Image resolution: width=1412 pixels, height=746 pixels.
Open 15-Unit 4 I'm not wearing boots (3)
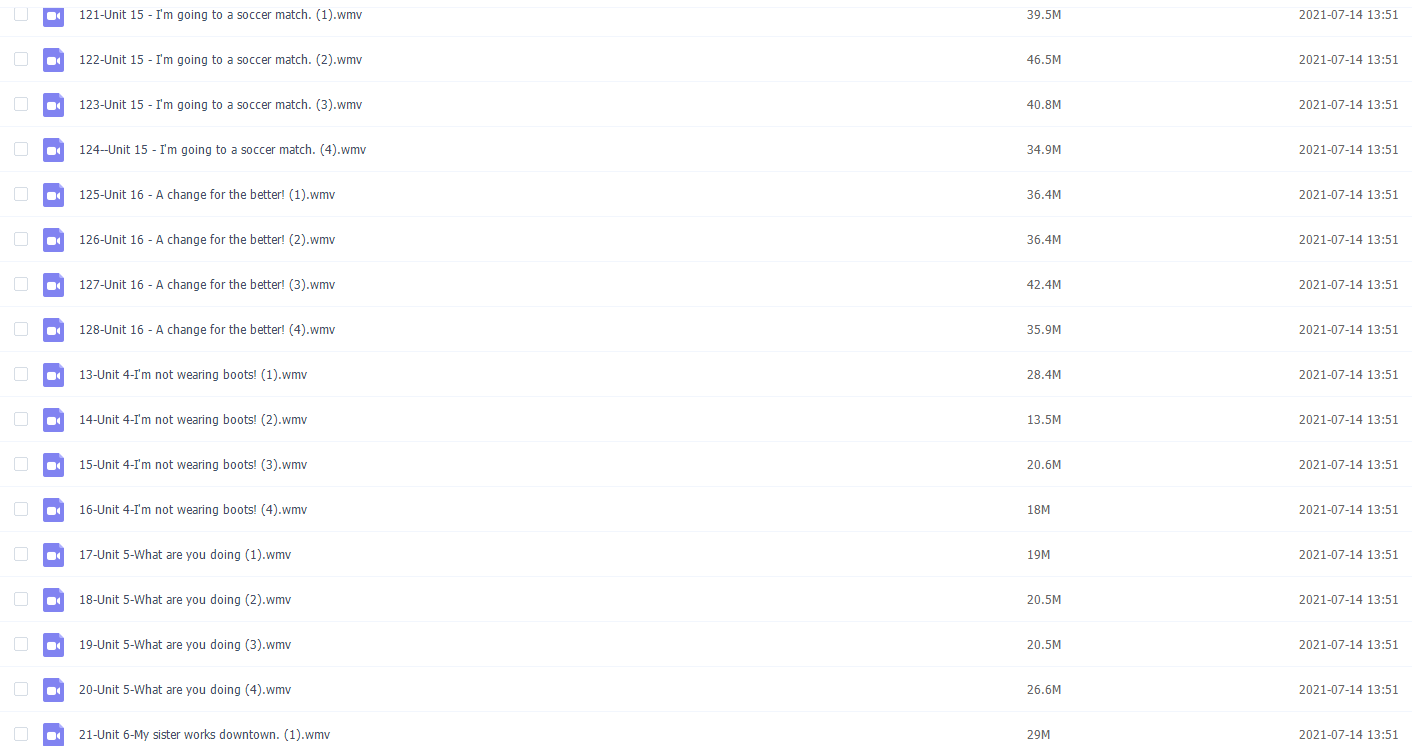tap(193, 465)
